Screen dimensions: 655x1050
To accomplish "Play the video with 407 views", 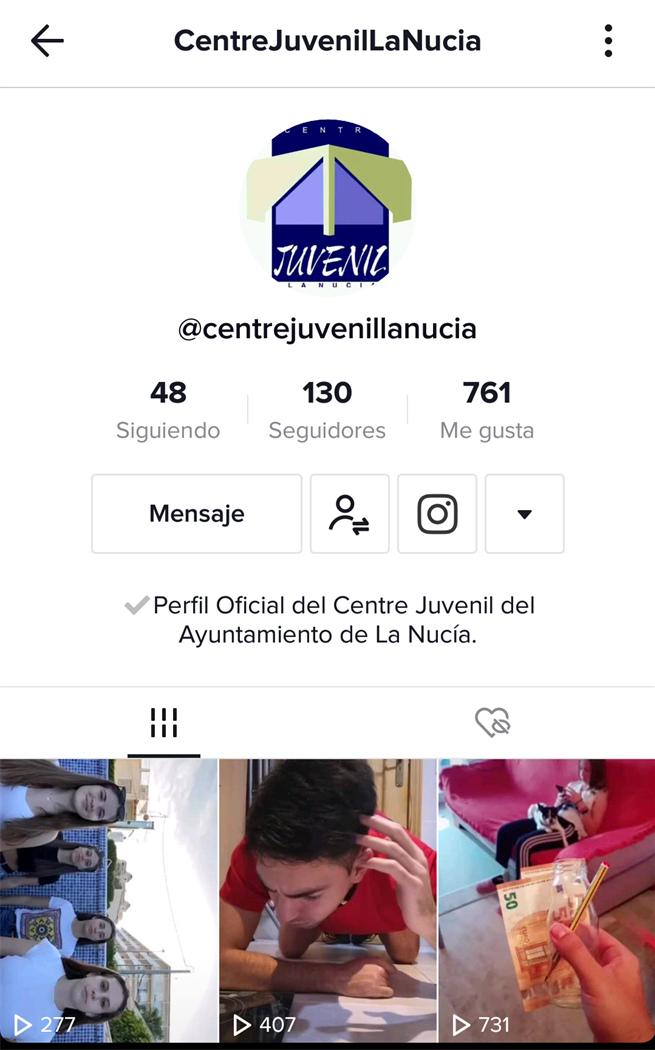I will 328,901.
